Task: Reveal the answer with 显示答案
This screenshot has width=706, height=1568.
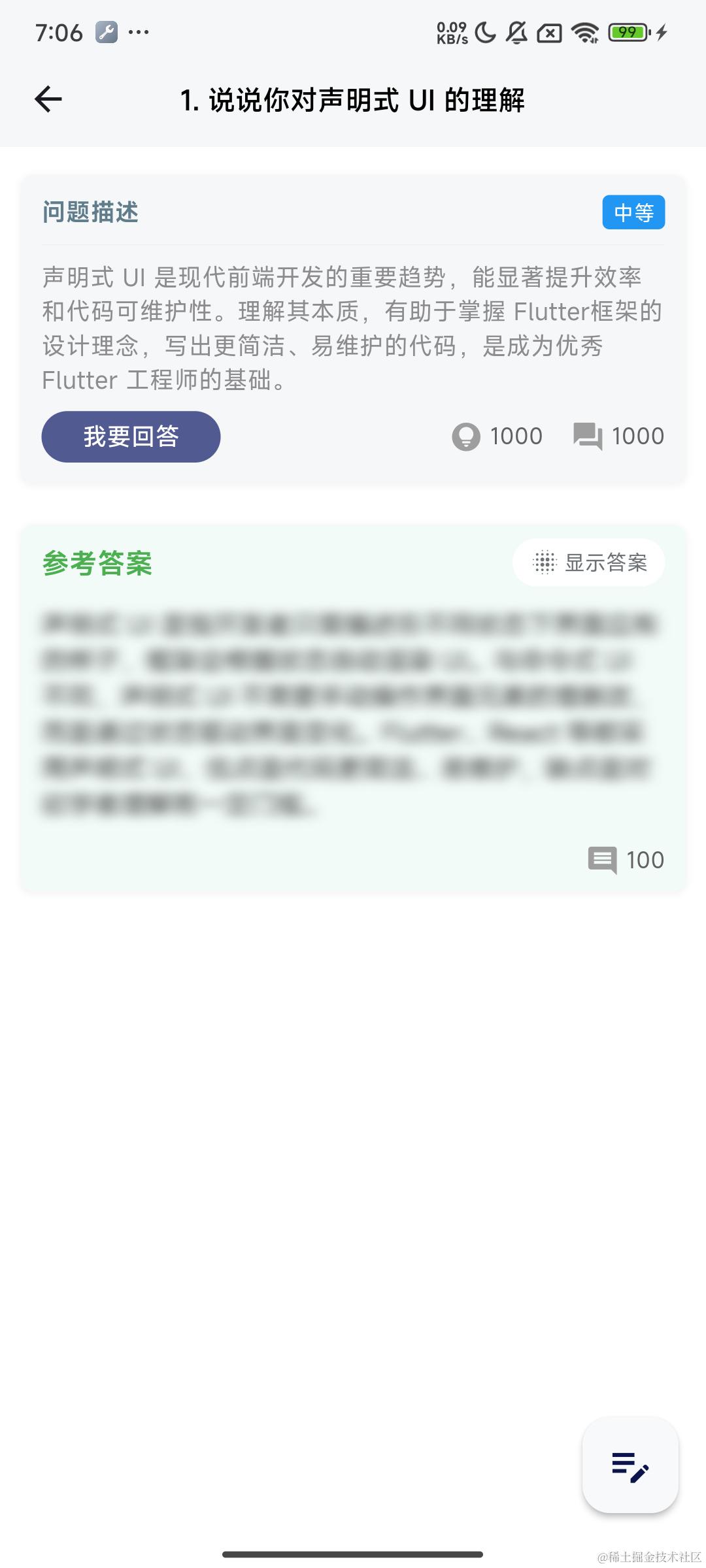Action: click(x=589, y=563)
